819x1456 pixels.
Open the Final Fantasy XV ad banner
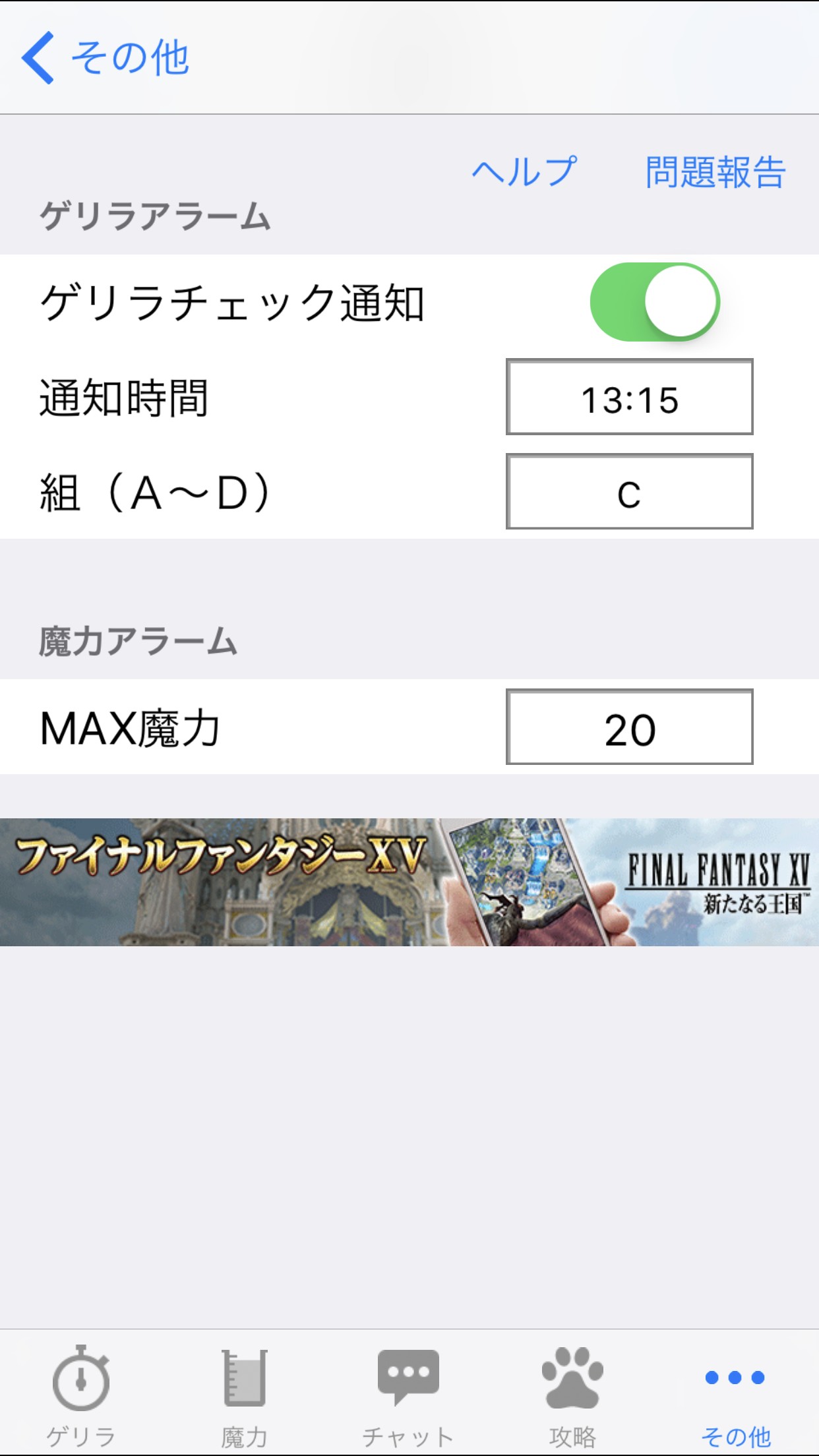[x=409, y=882]
